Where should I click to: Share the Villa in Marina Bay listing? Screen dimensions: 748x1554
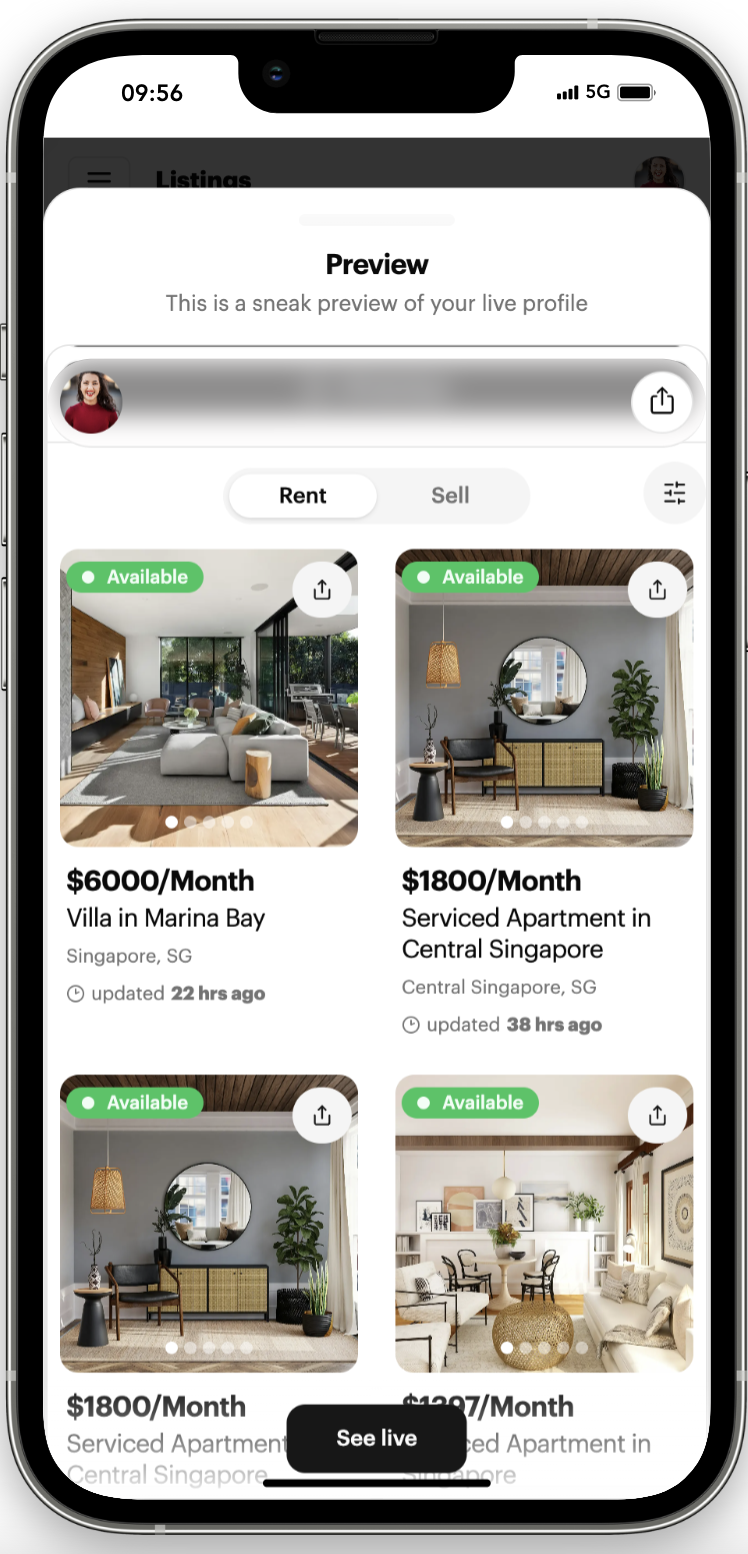(321, 590)
